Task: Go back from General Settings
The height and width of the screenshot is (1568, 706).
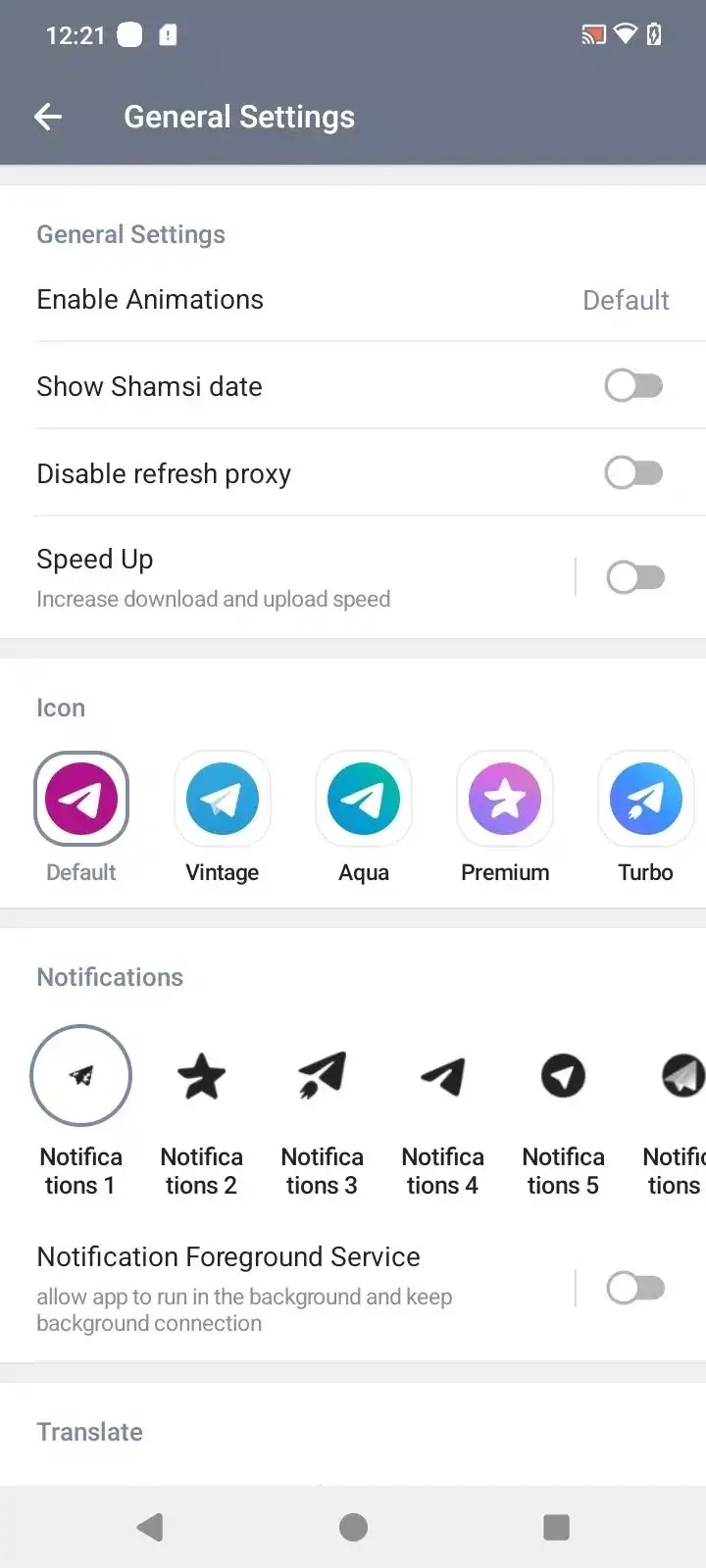Action: (x=48, y=118)
